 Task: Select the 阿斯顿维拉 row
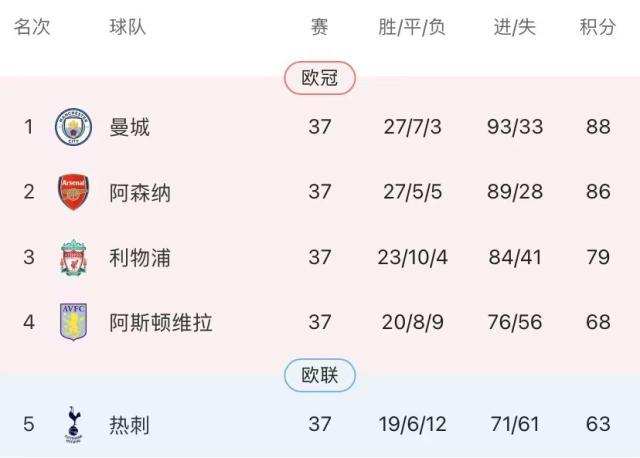point(160,323)
